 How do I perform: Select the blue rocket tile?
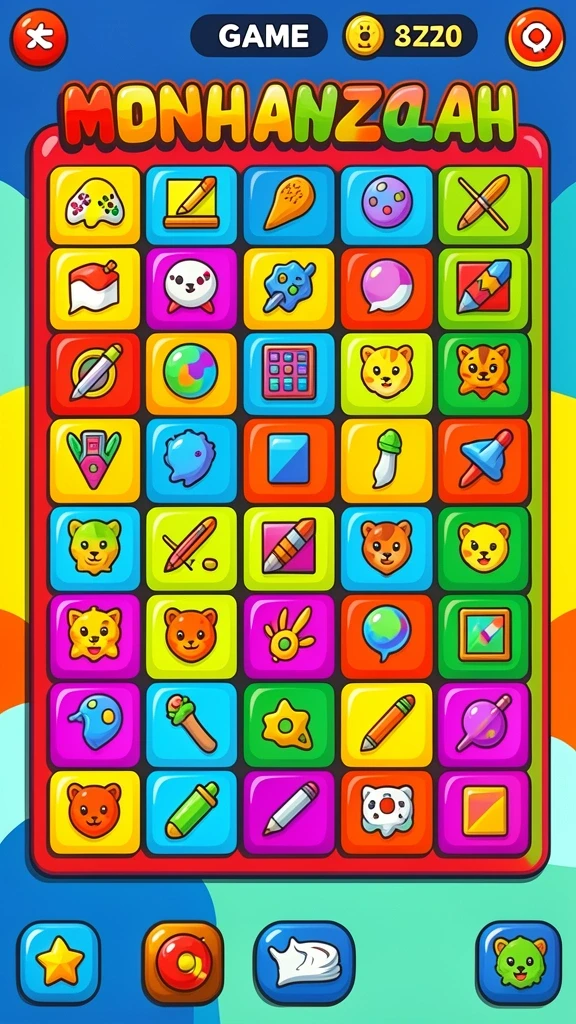coord(483,461)
